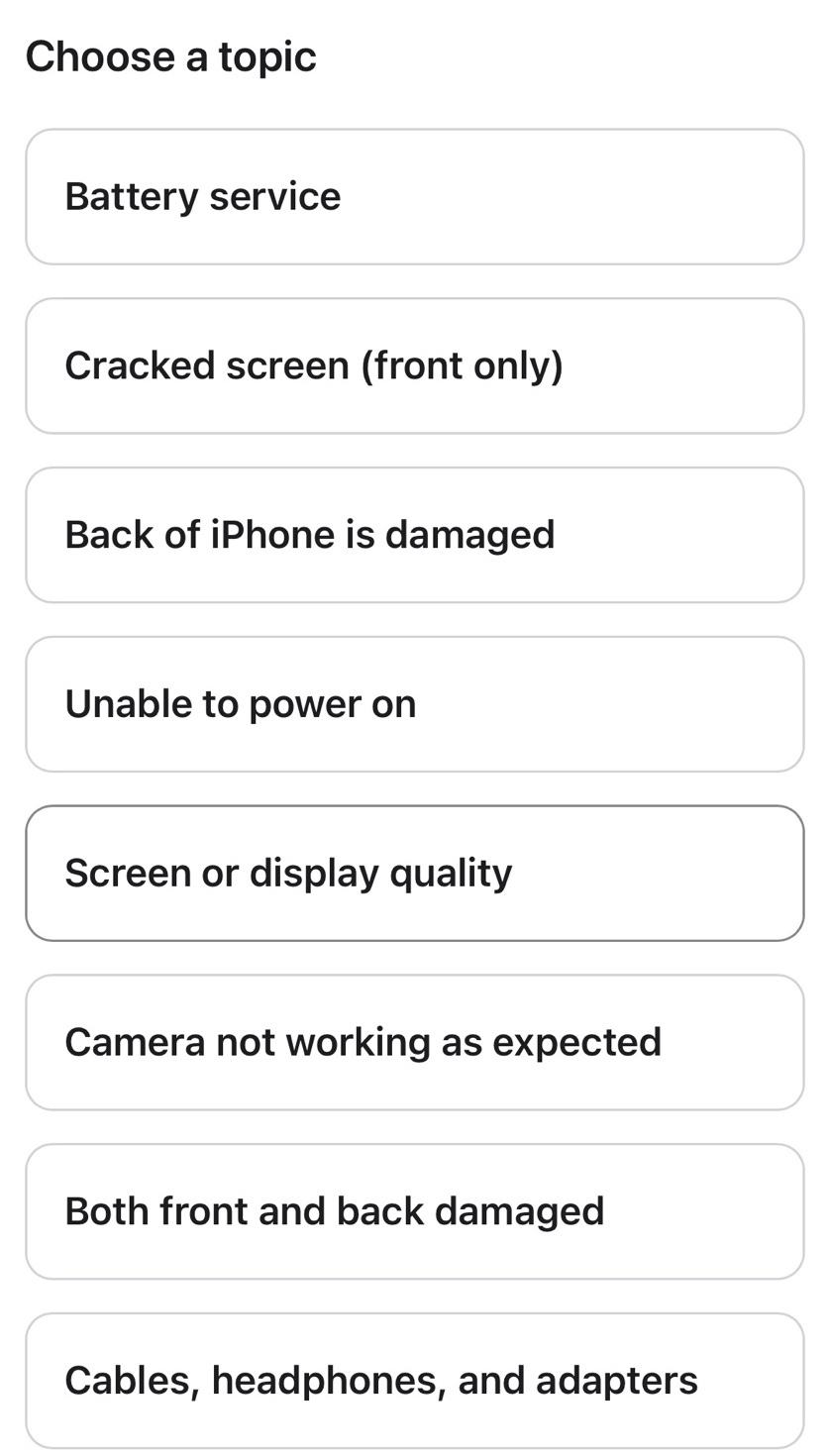Choose Cracked screen (front only)
Image resolution: width=829 pixels, height=1456 pixels.
pyautogui.click(x=414, y=365)
